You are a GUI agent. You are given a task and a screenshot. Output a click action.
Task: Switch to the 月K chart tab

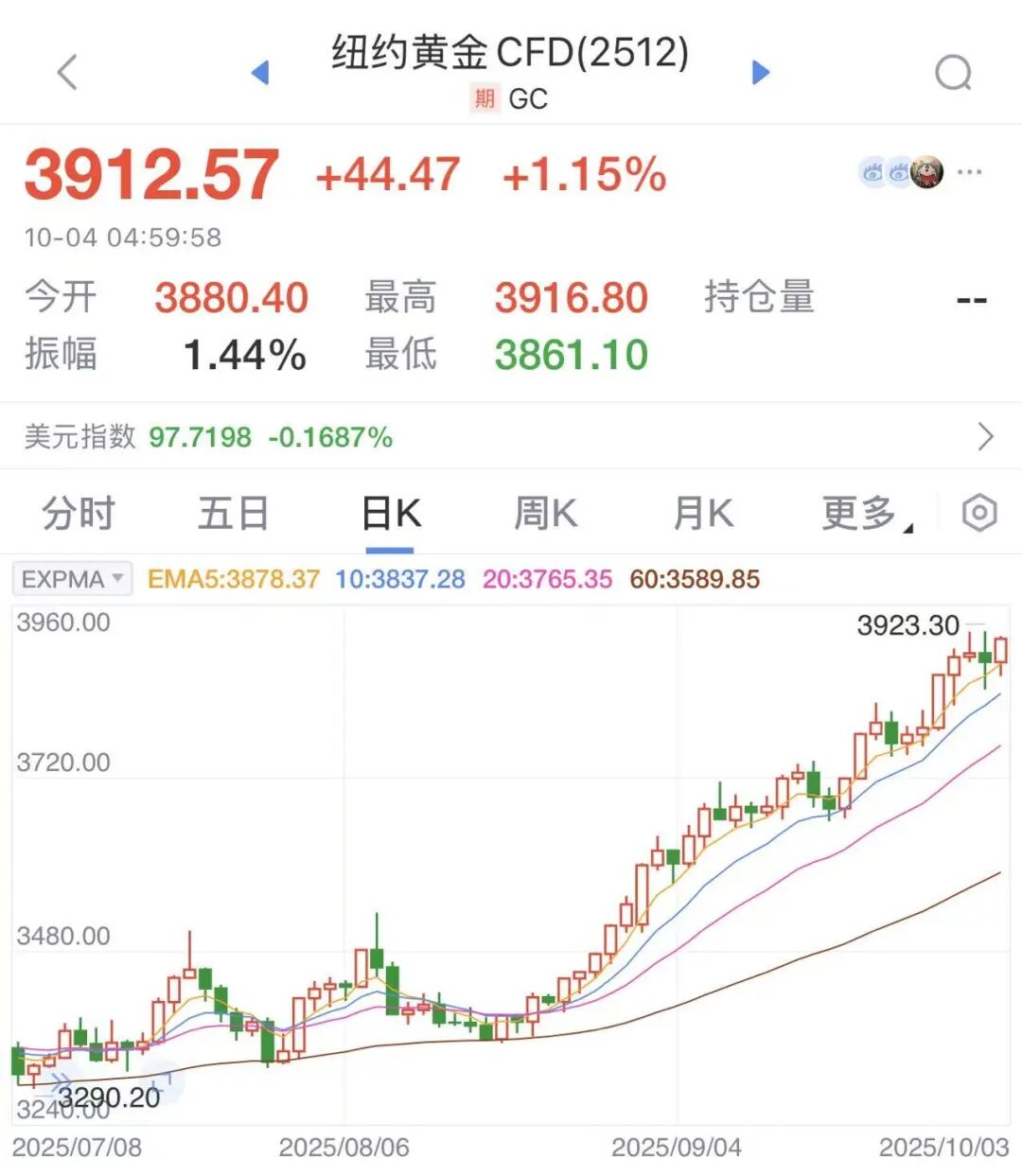tap(703, 514)
